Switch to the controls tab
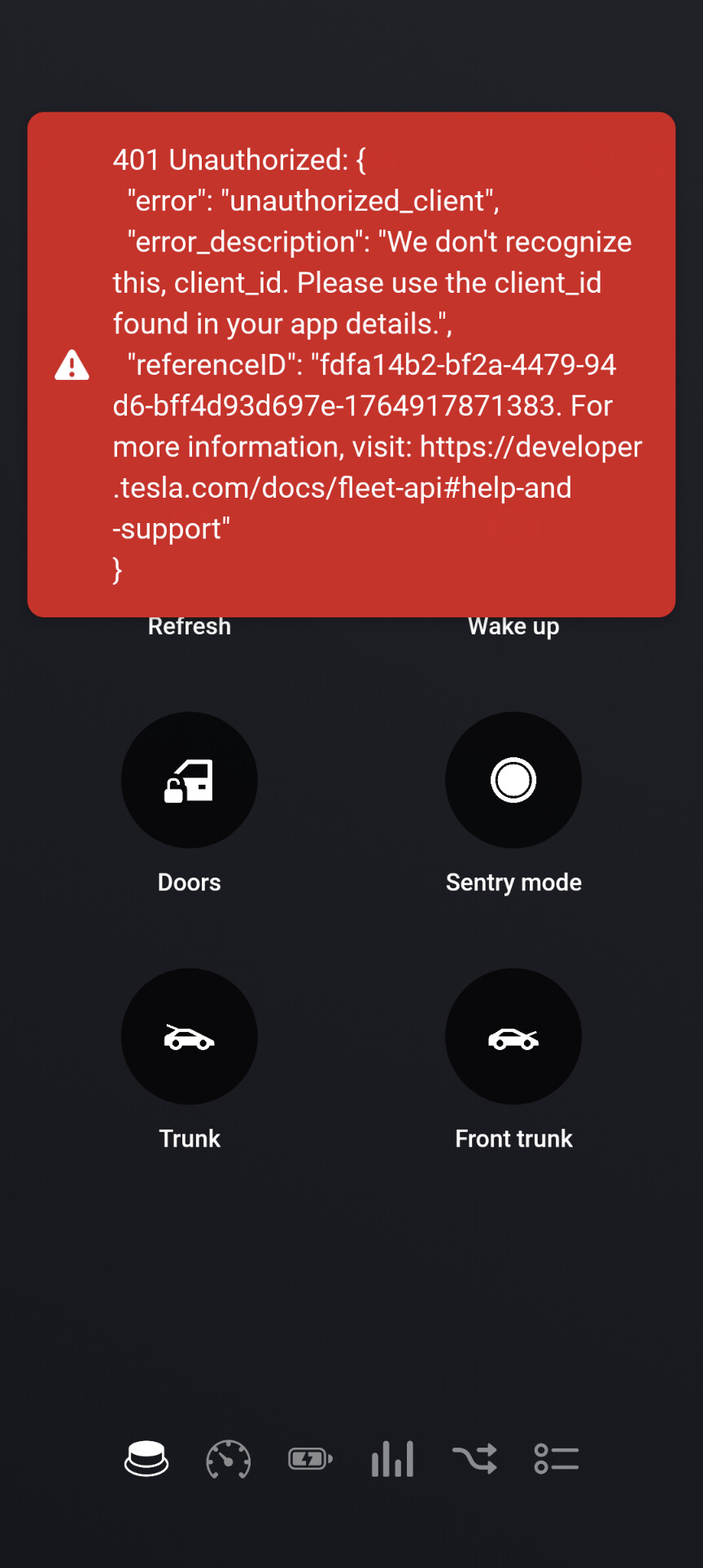 click(x=146, y=1459)
